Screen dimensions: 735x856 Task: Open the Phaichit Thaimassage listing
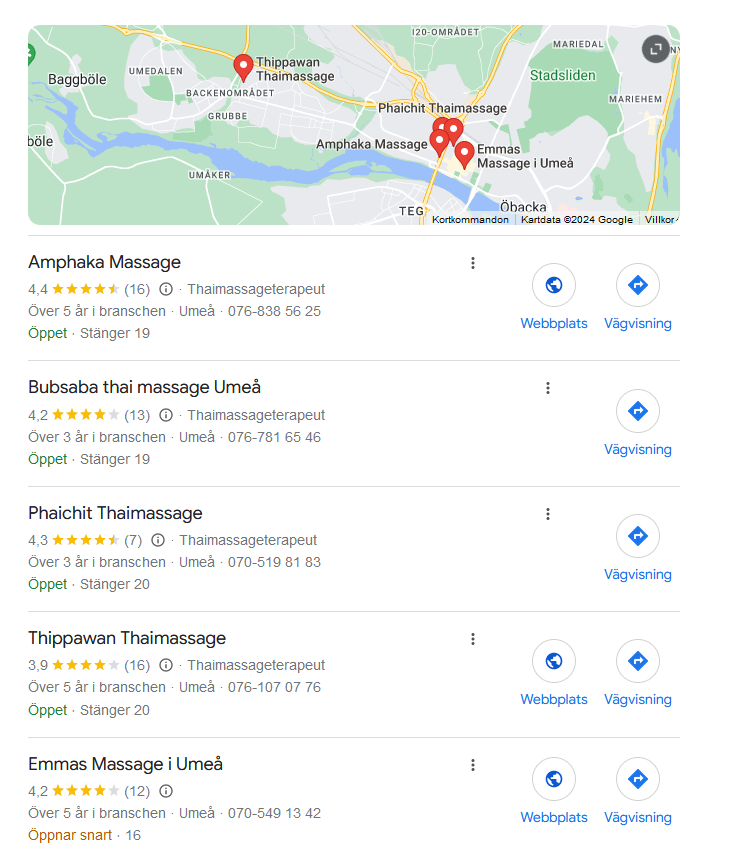(x=115, y=513)
